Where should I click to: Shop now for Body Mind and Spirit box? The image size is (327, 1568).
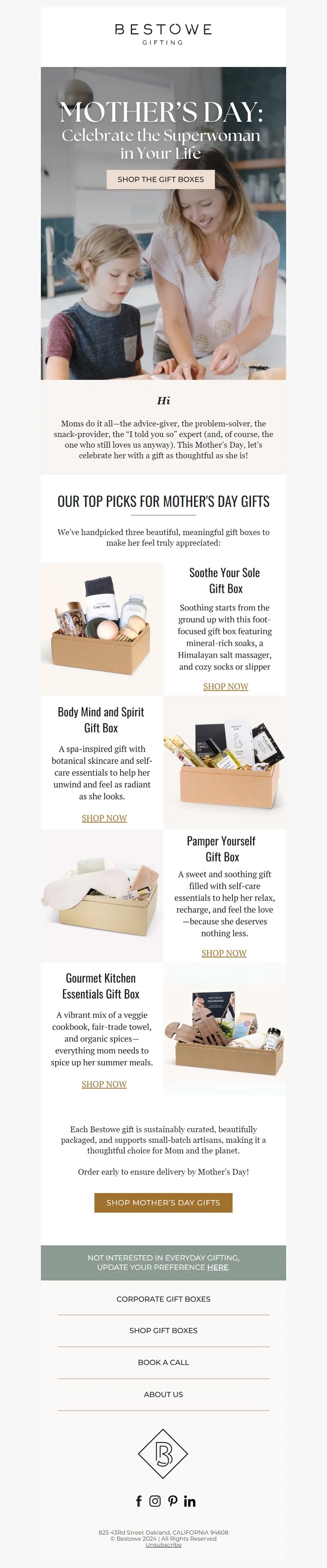click(x=104, y=817)
